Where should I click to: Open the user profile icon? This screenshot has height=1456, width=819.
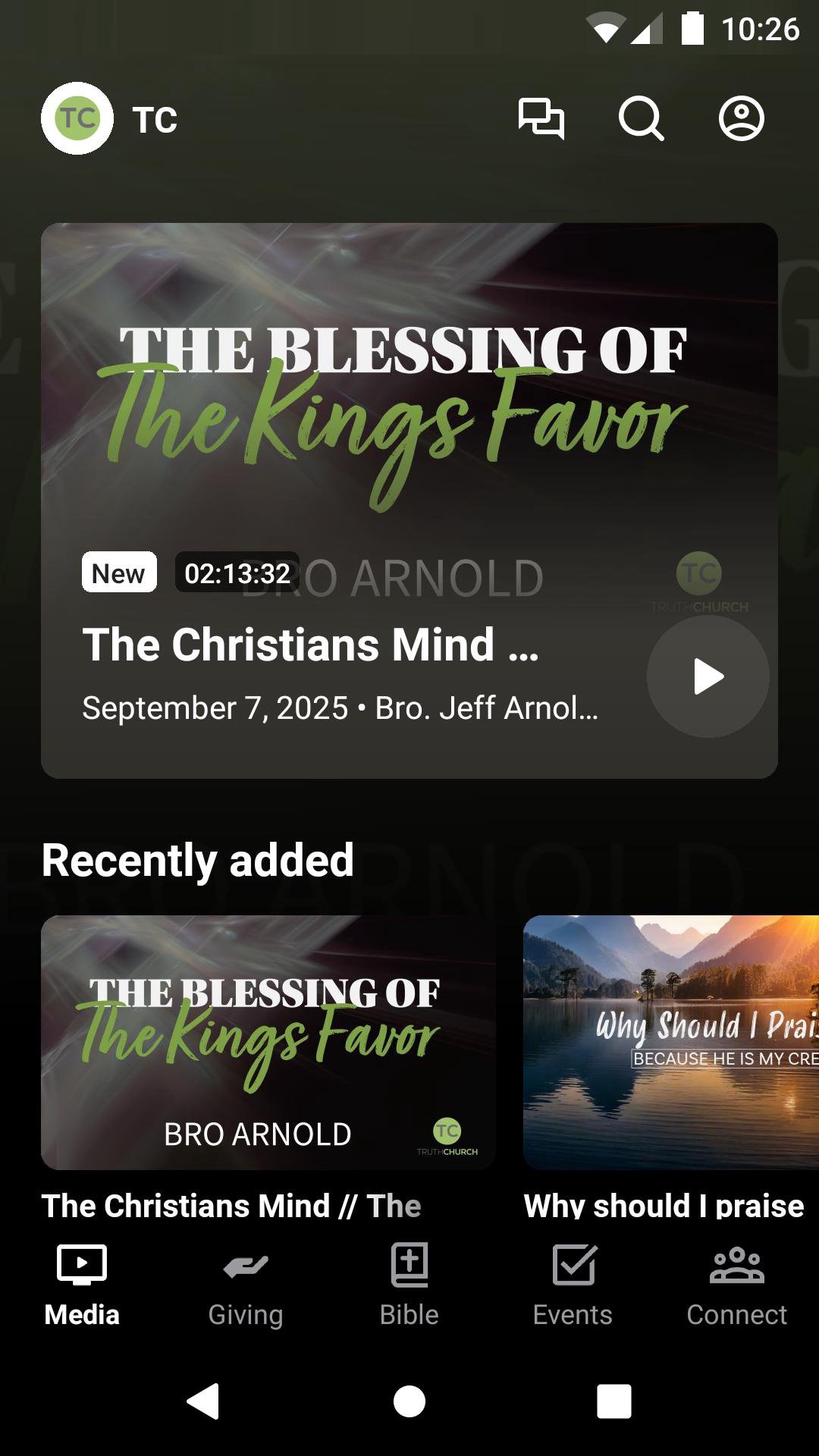pyautogui.click(x=741, y=118)
